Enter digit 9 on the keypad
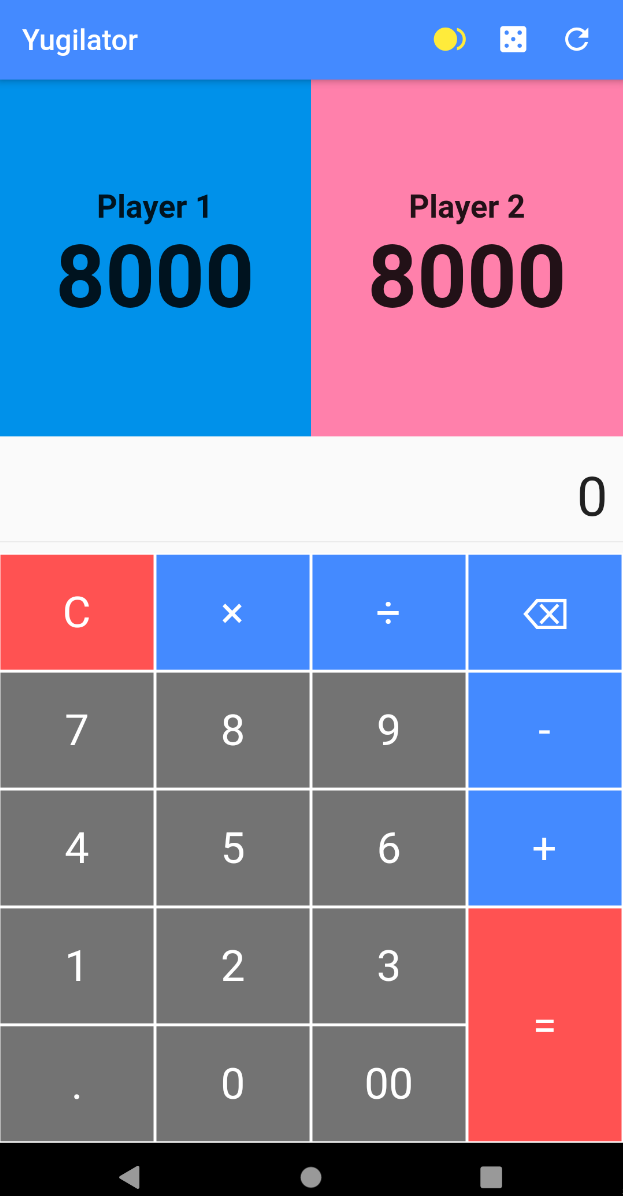The height and width of the screenshot is (1196, 623). pyautogui.click(x=389, y=730)
